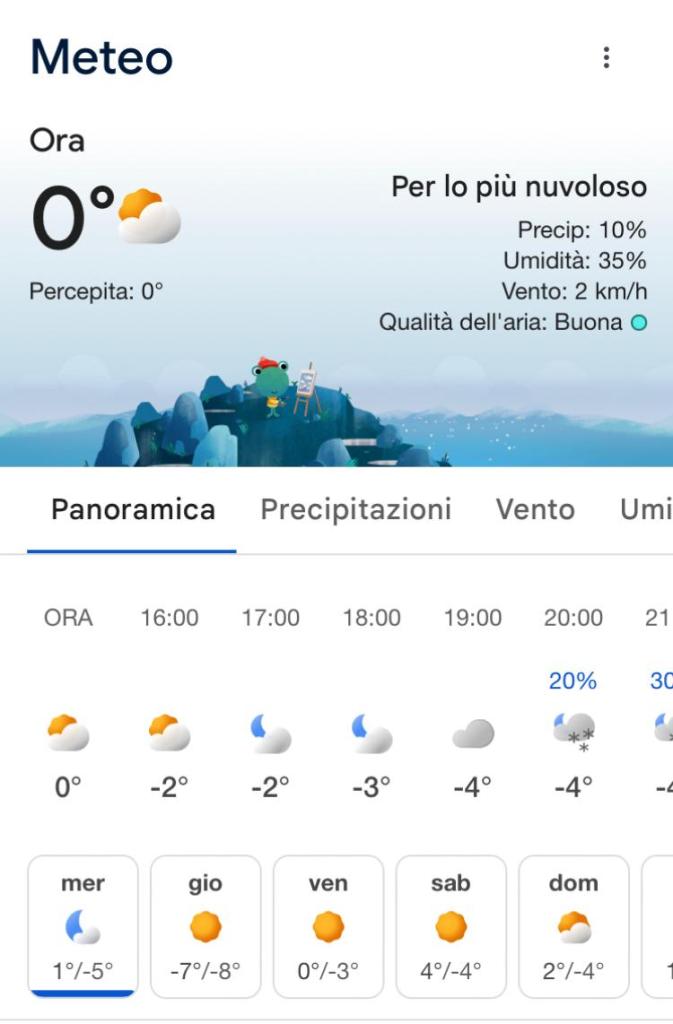This screenshot has height=1024, width=673.
Task: Choose the sab forecast card
Action: (451, 926)
